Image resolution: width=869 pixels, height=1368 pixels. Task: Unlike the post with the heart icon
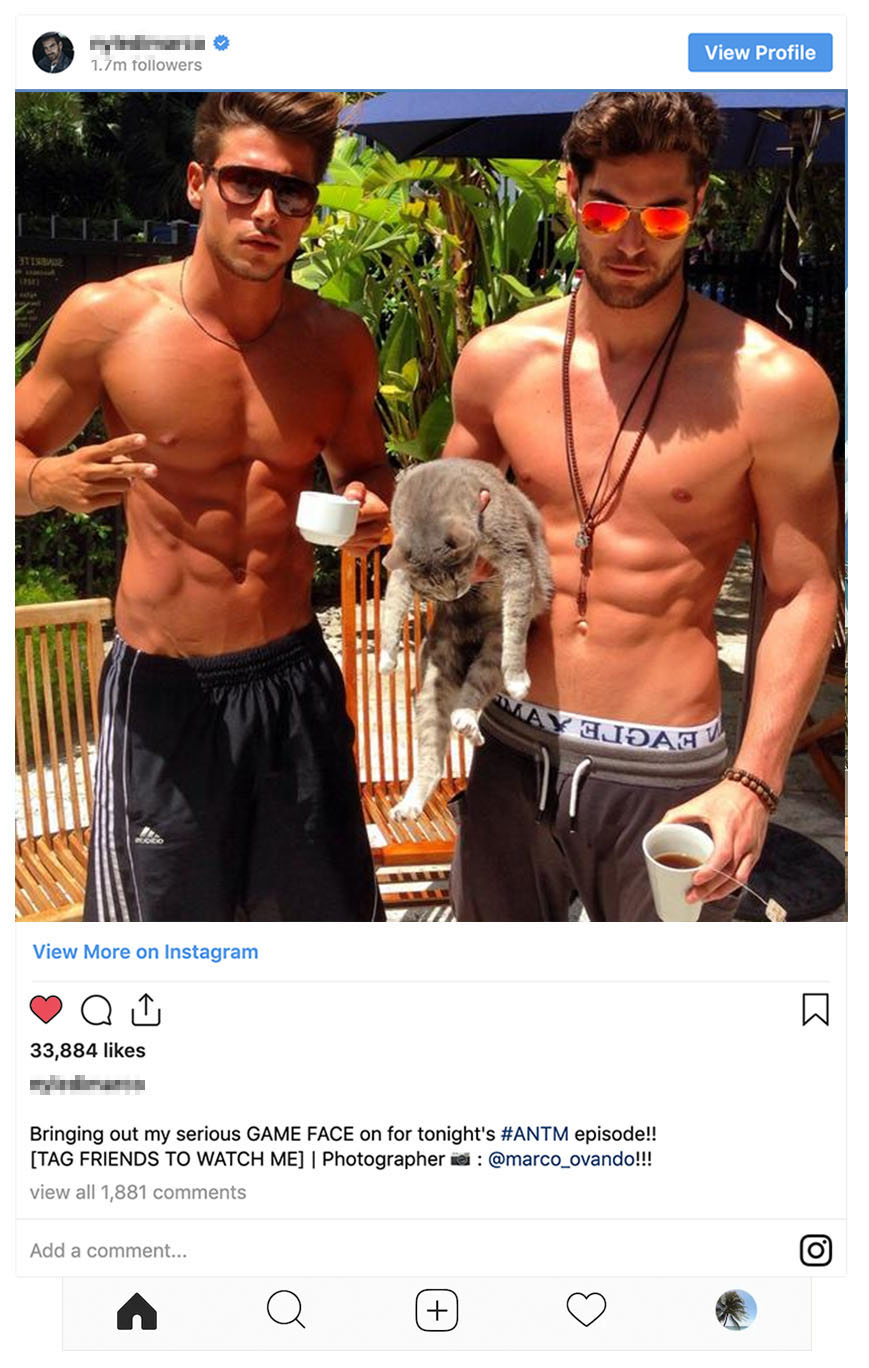coord(46,1009)
